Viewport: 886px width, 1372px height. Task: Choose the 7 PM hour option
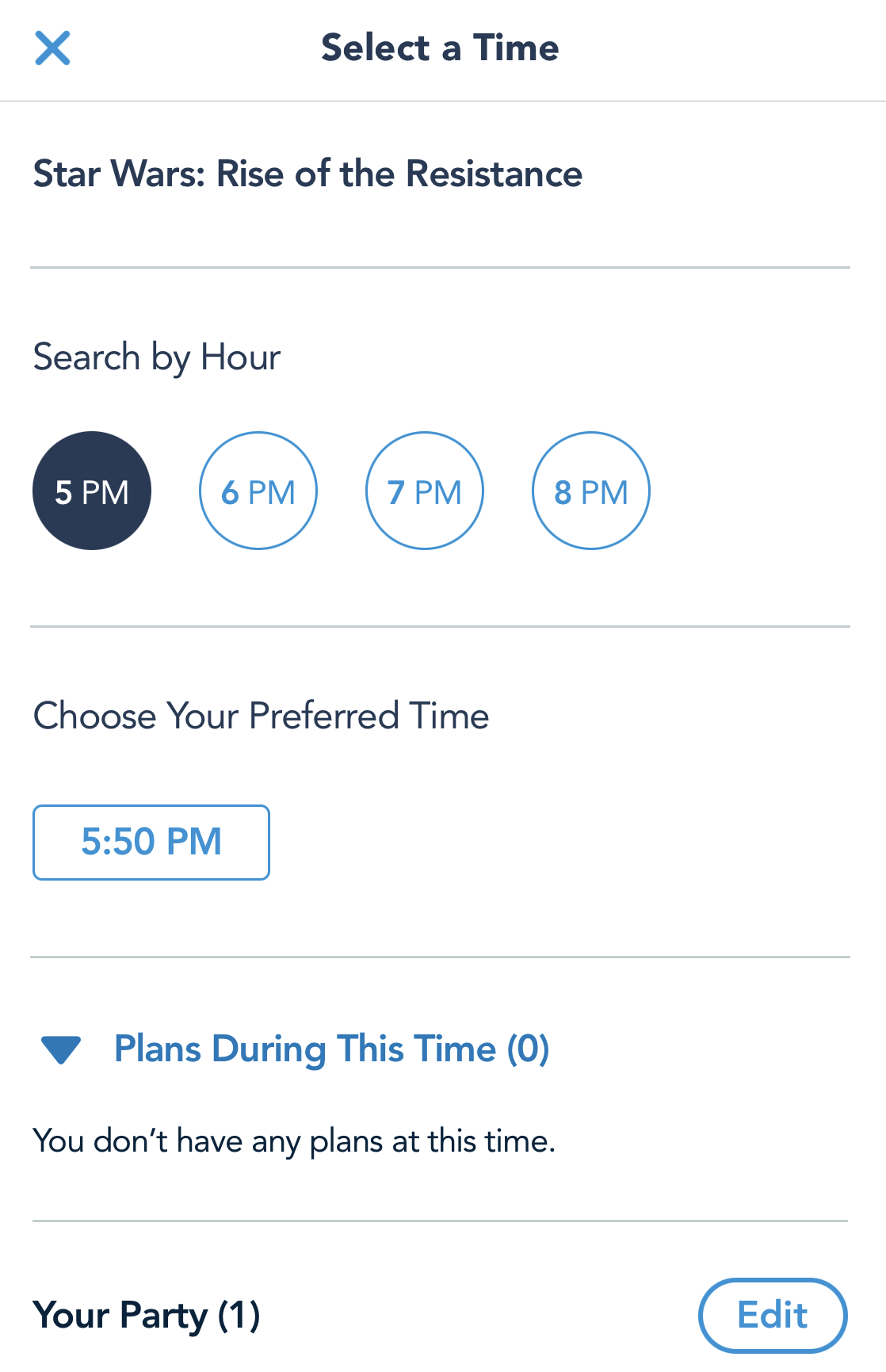click(425, 491)
